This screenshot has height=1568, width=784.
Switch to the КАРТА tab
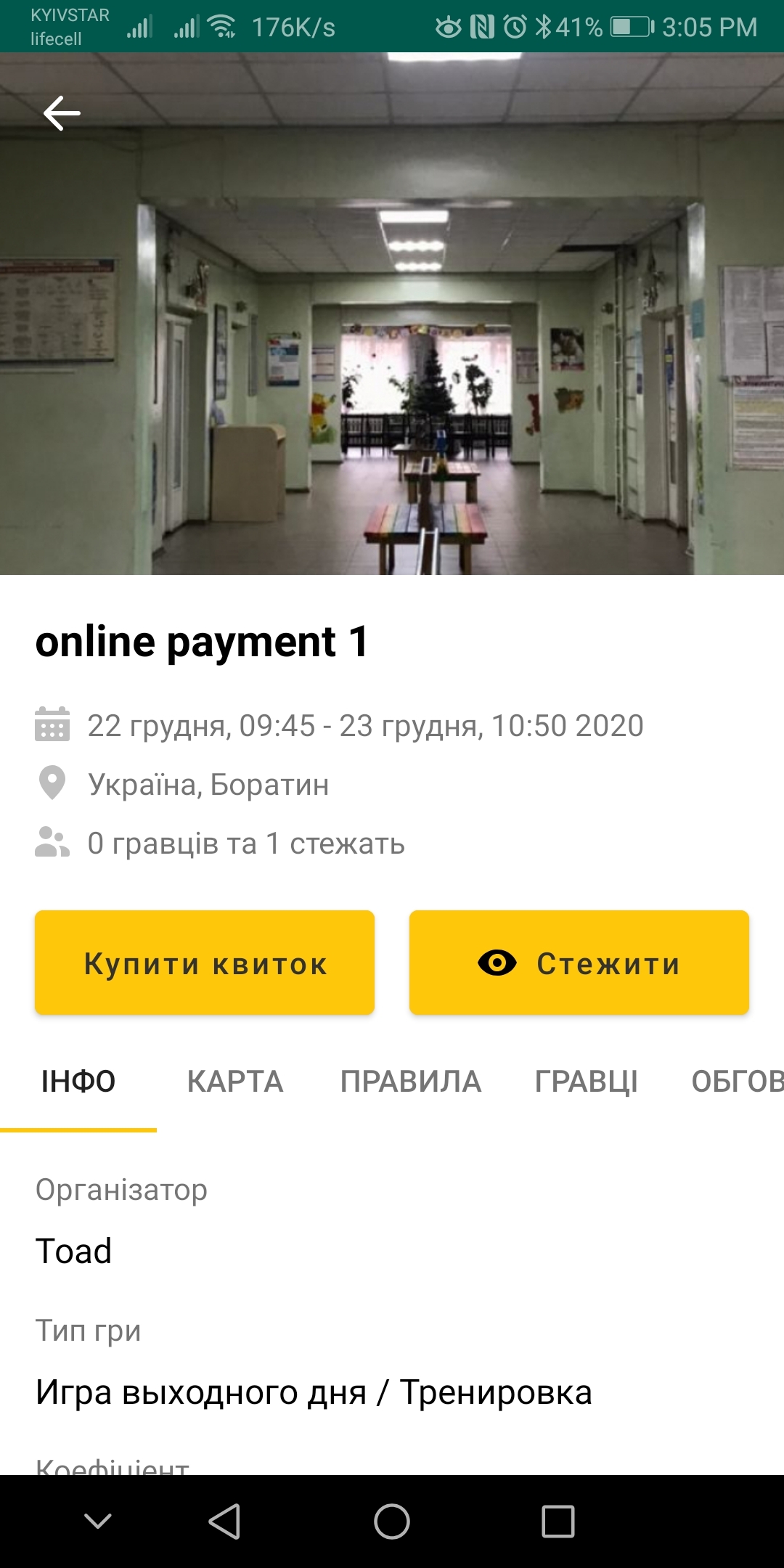tap(235, 1082)
